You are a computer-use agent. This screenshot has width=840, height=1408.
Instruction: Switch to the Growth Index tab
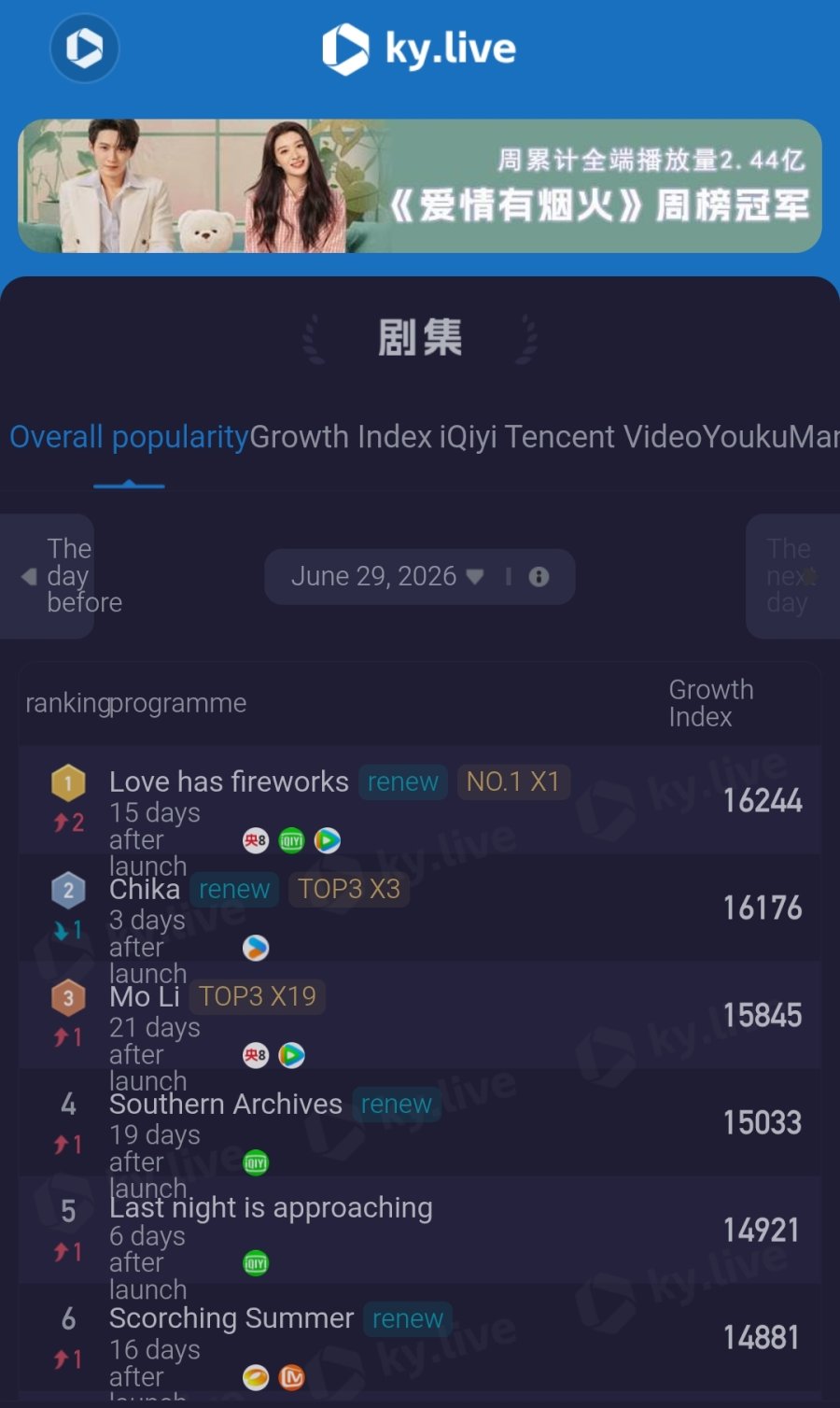point(341,437)
